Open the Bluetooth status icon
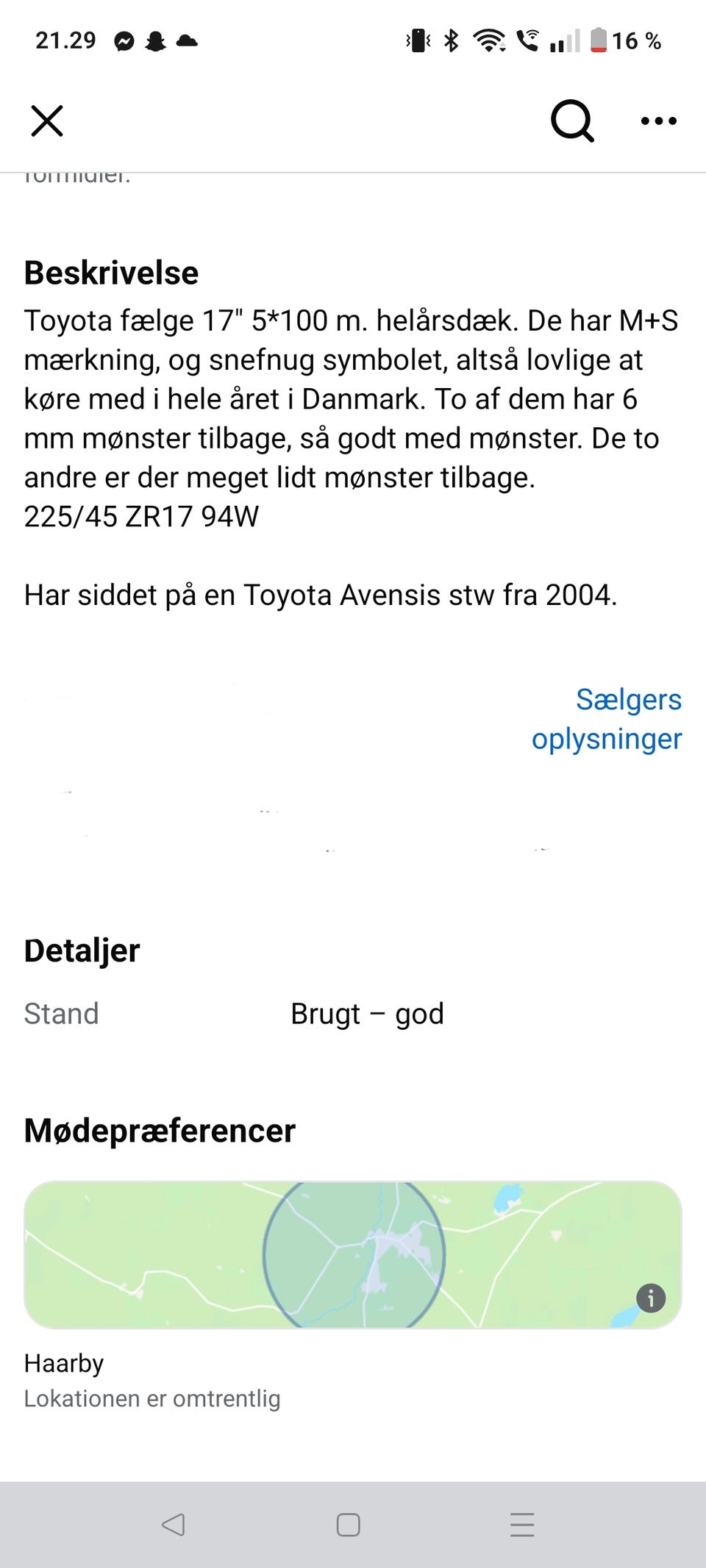This screenshot has height=1568, width=706. pos(452,40)
